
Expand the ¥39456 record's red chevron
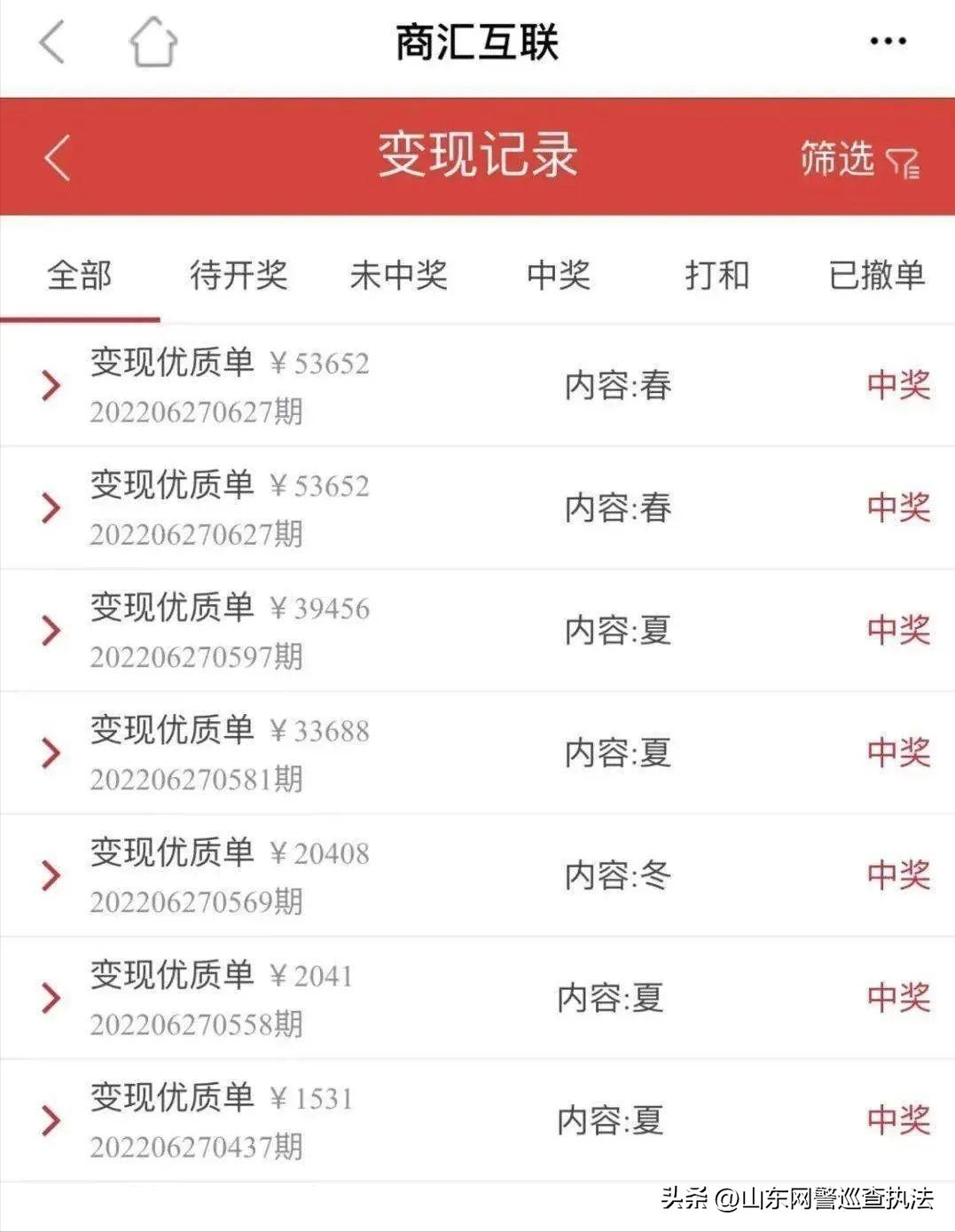click(51, 630)
